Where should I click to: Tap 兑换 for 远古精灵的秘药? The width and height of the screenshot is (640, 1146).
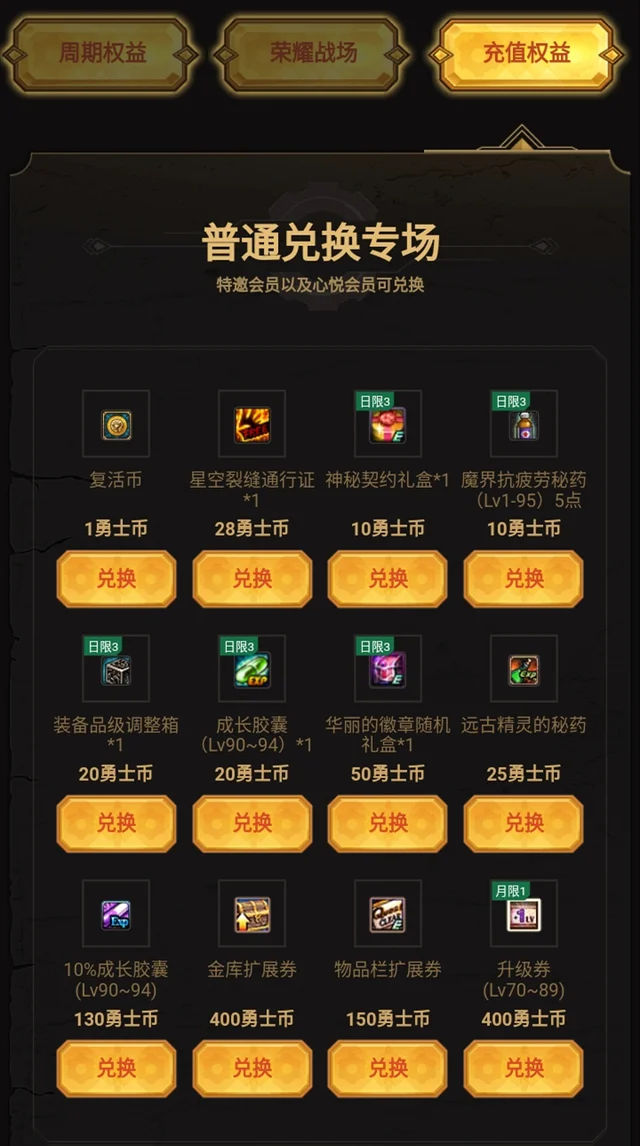point(524,824)
